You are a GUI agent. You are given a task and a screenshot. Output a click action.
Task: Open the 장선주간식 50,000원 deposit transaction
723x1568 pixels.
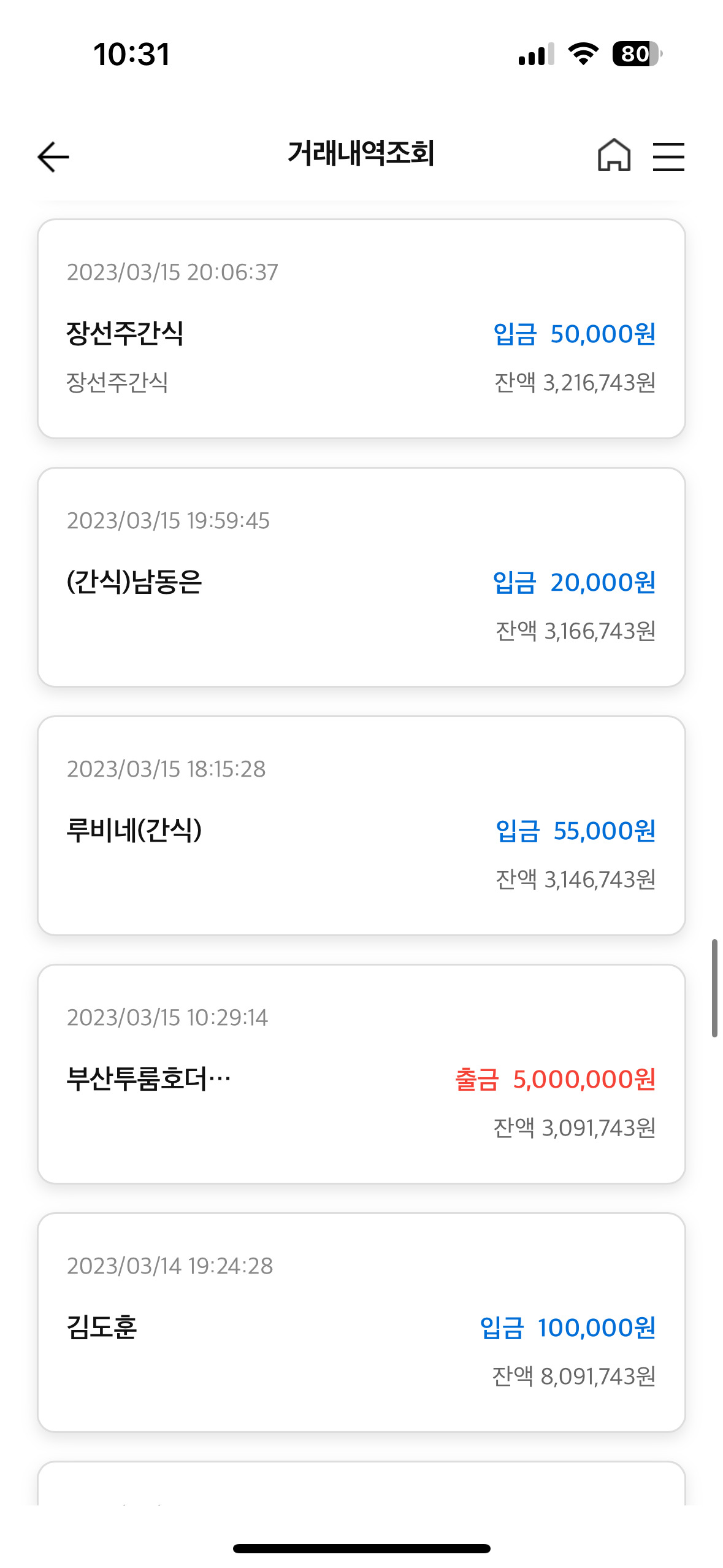pyautogui.click(x=361, y=329)
